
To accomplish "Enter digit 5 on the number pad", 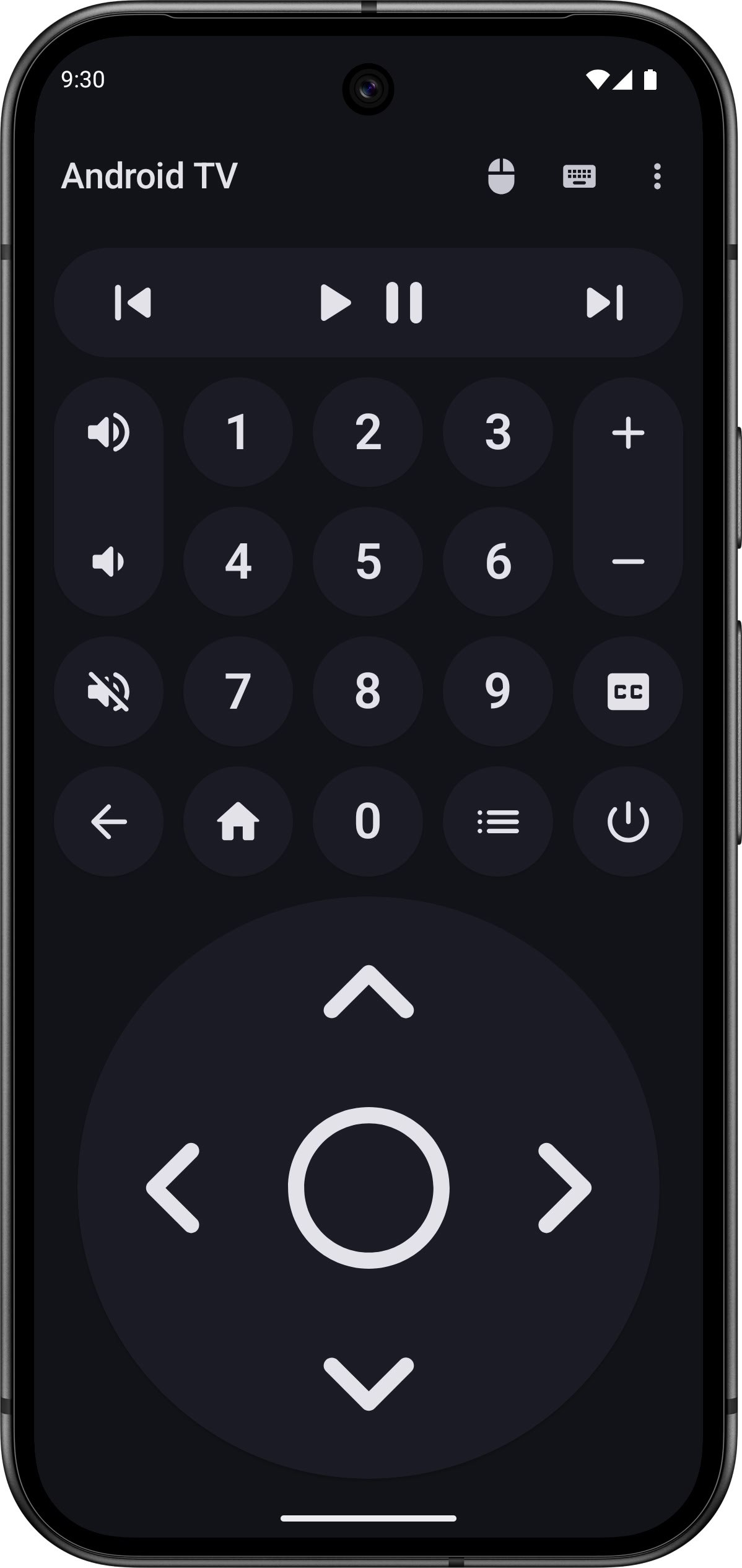I will [368, 562].
